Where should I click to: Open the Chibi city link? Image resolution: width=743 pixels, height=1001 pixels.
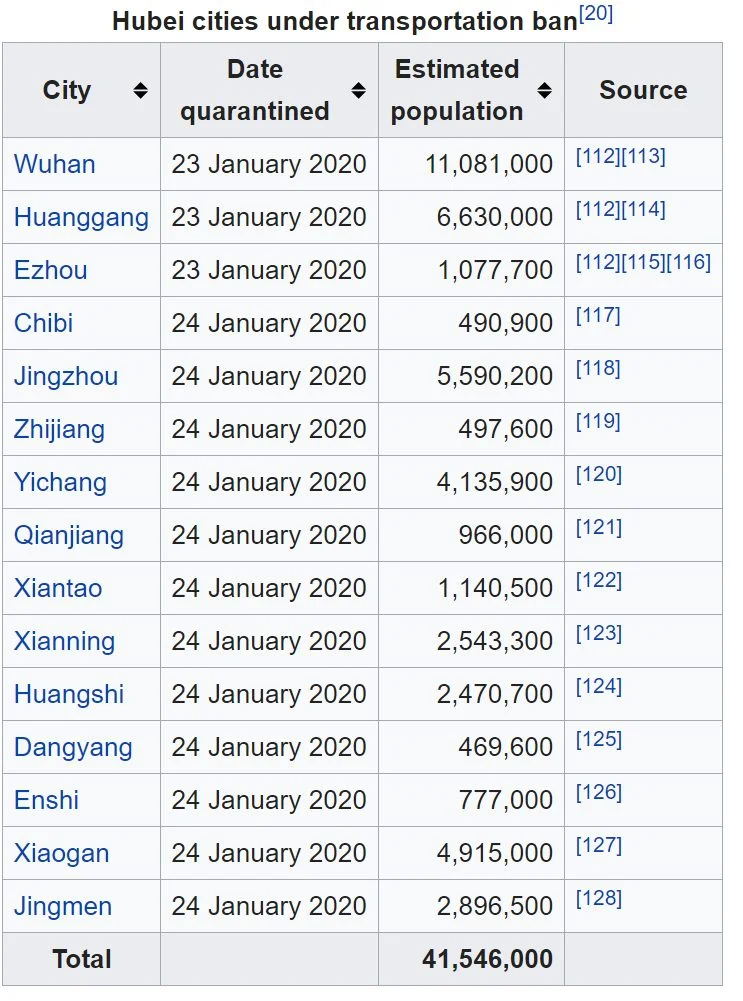[x=44, y=323]
